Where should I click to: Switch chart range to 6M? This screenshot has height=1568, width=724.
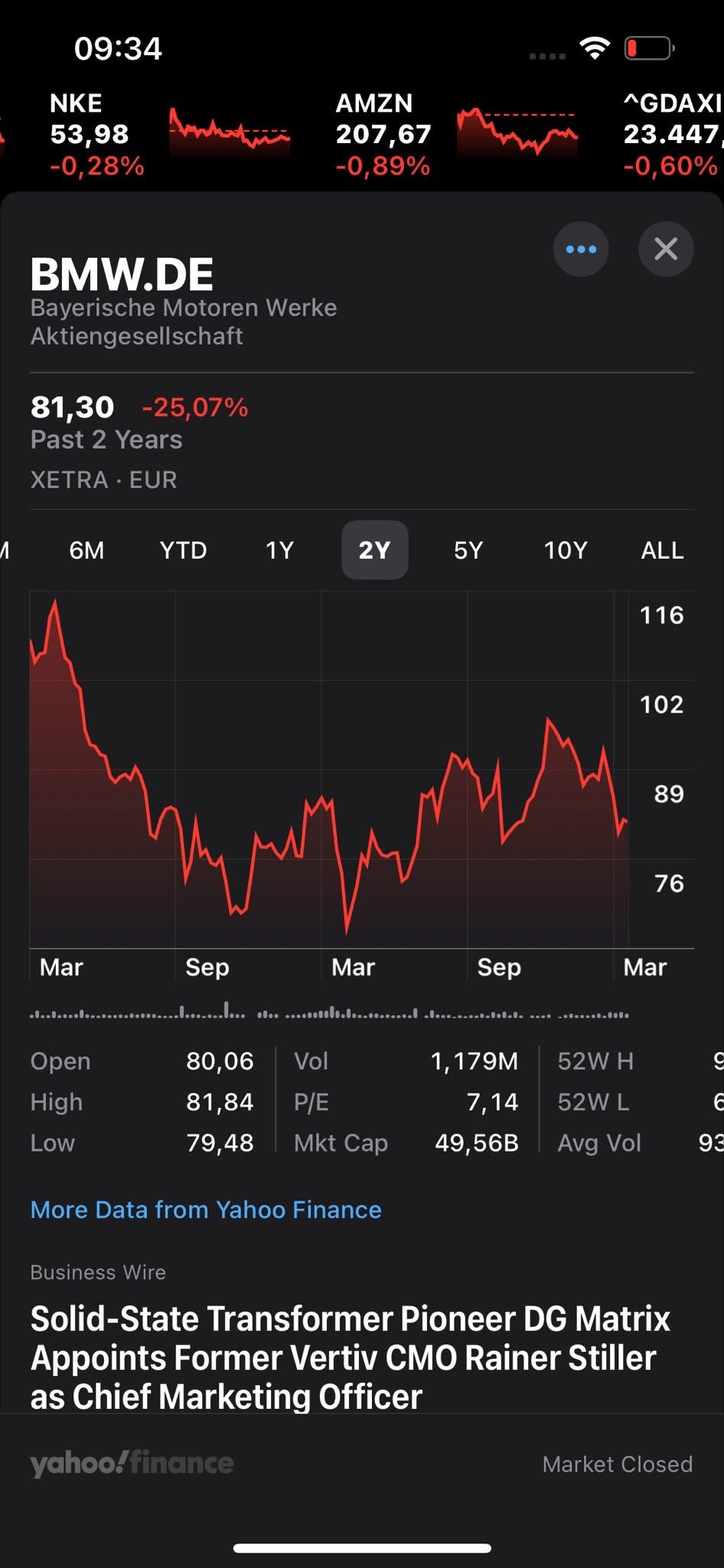click(86, 550)
